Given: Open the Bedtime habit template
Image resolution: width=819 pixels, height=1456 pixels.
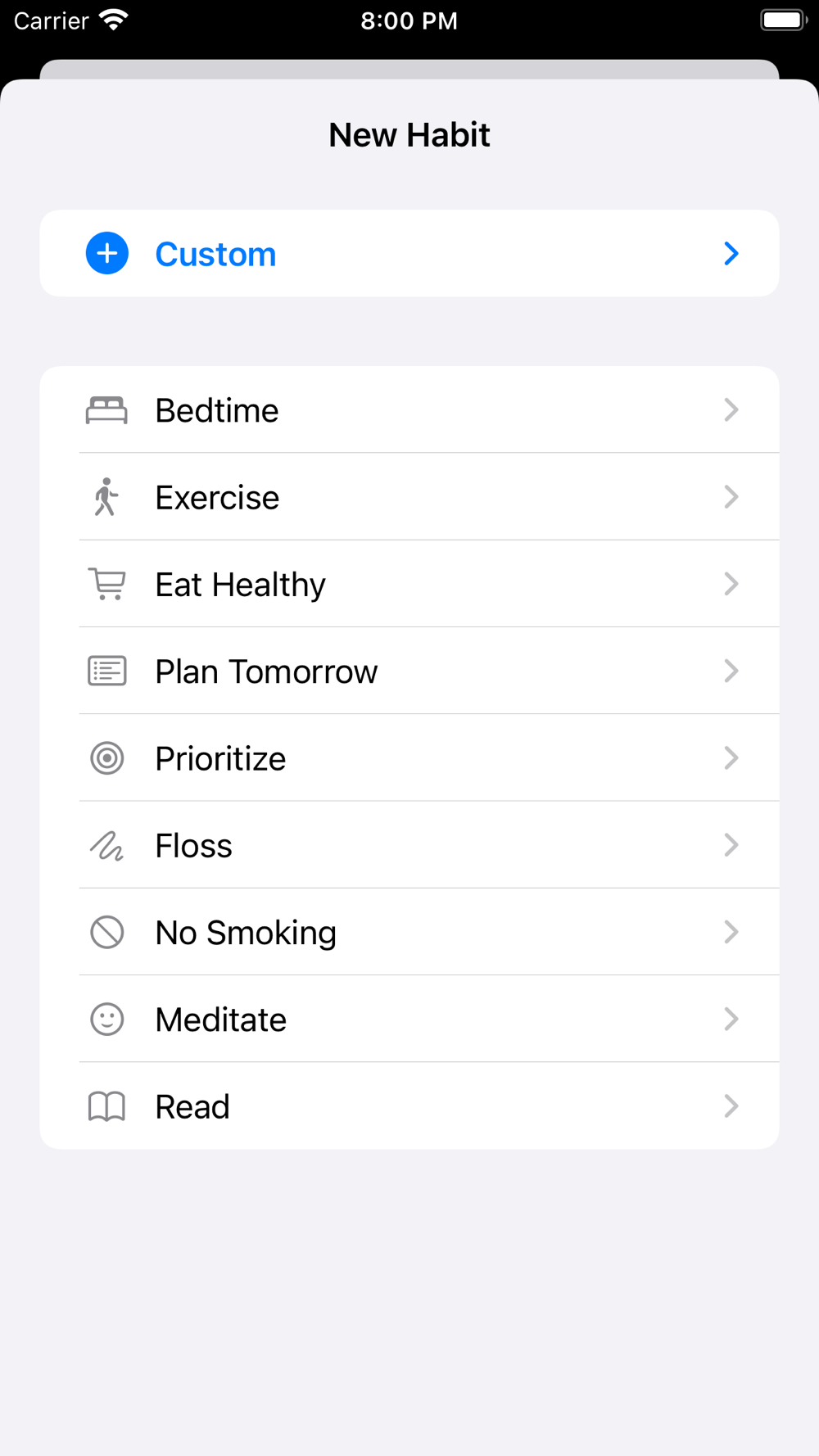Looking at the screenshot, I should pos(409,409).
